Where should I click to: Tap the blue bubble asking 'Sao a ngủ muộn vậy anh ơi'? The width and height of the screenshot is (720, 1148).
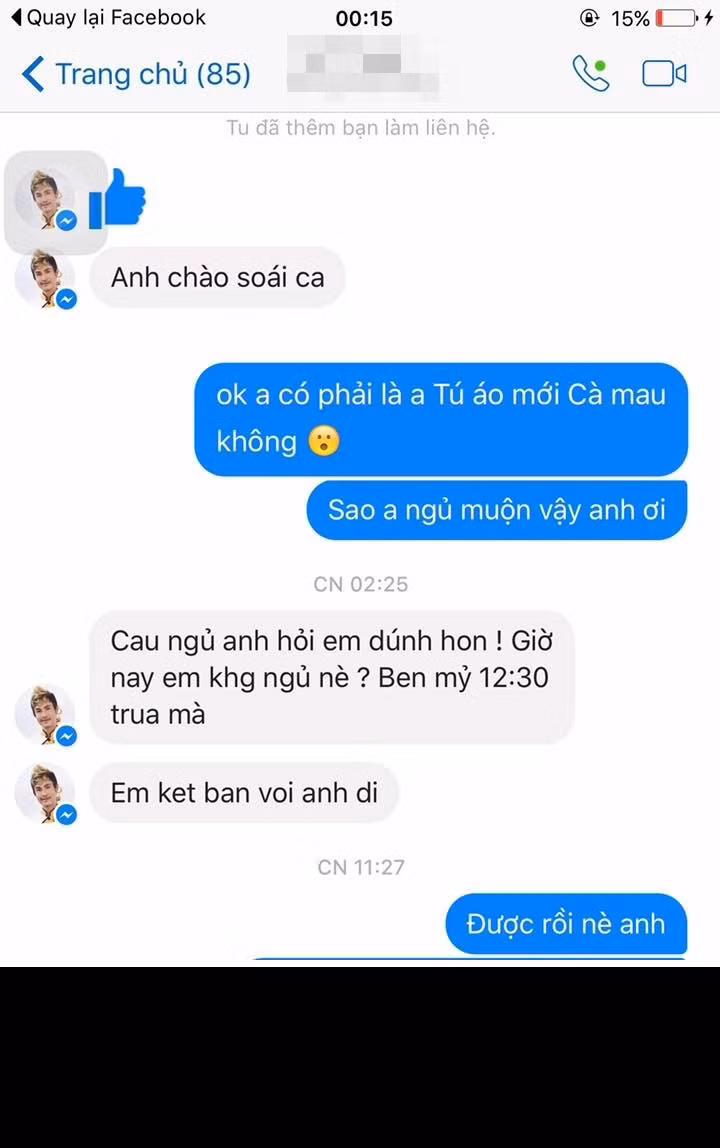497,510
